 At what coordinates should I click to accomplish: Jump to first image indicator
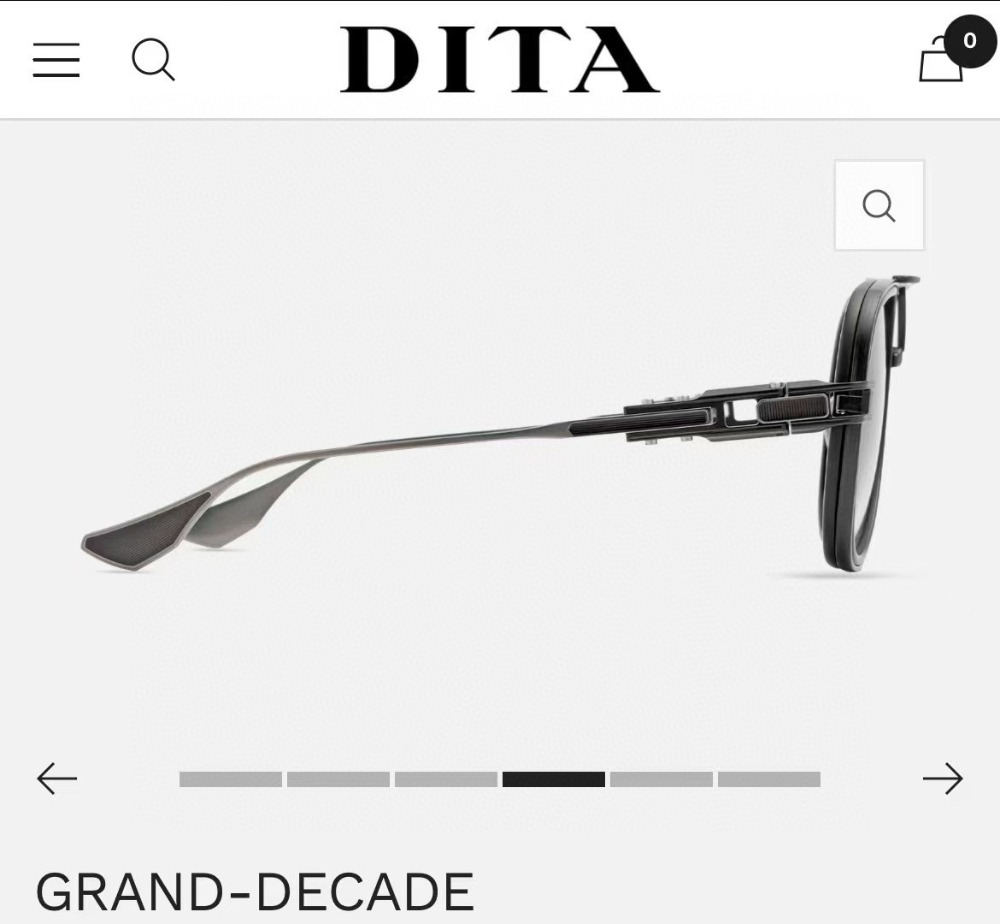[x=230, y=779]
